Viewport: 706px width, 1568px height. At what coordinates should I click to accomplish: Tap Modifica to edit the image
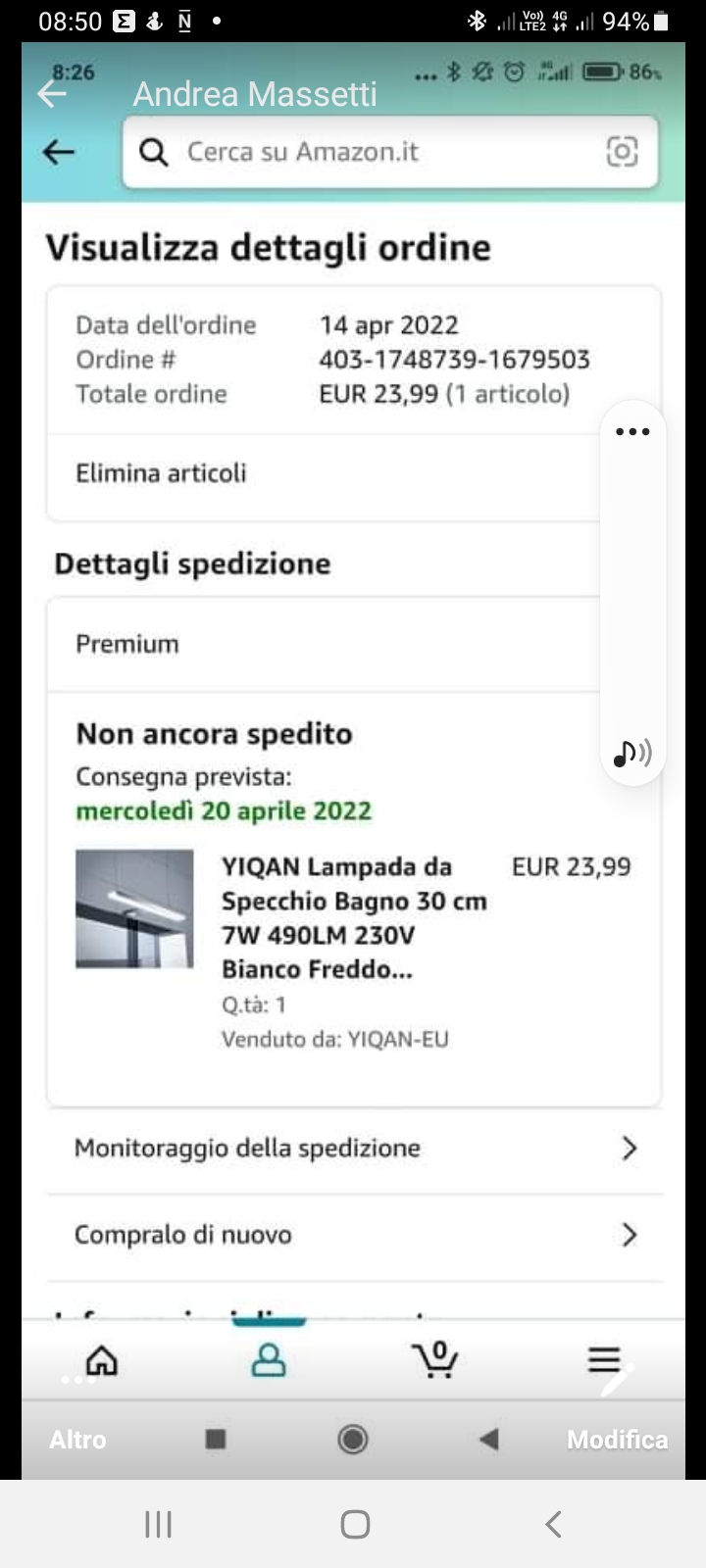point(617,1439)
